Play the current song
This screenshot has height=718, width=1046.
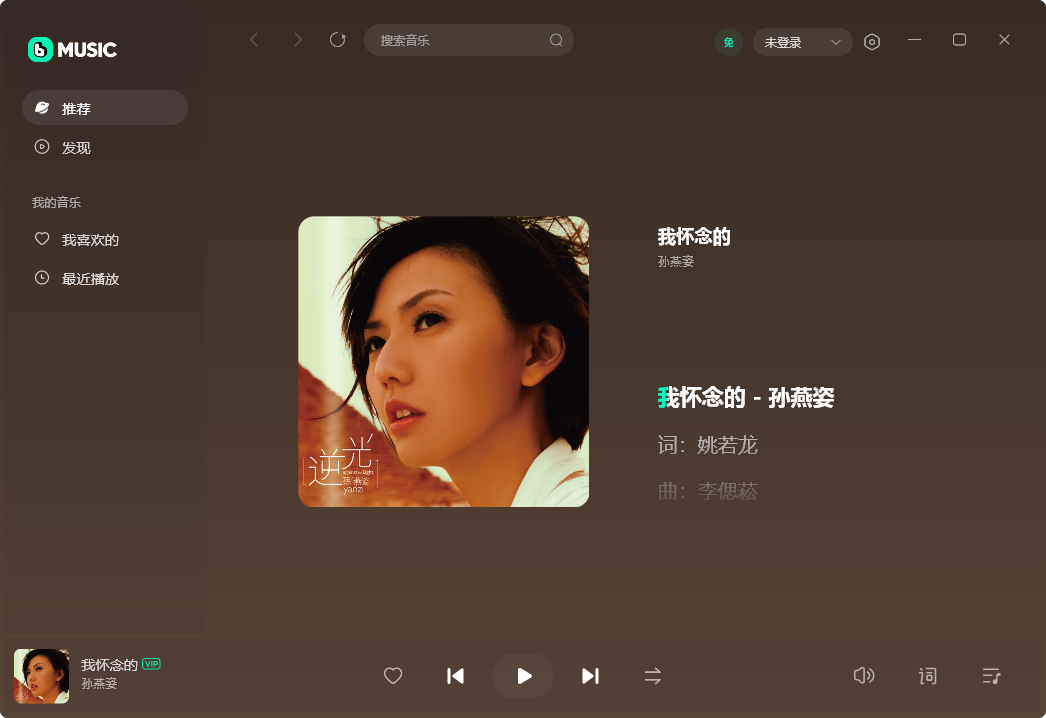coord(523,676)
